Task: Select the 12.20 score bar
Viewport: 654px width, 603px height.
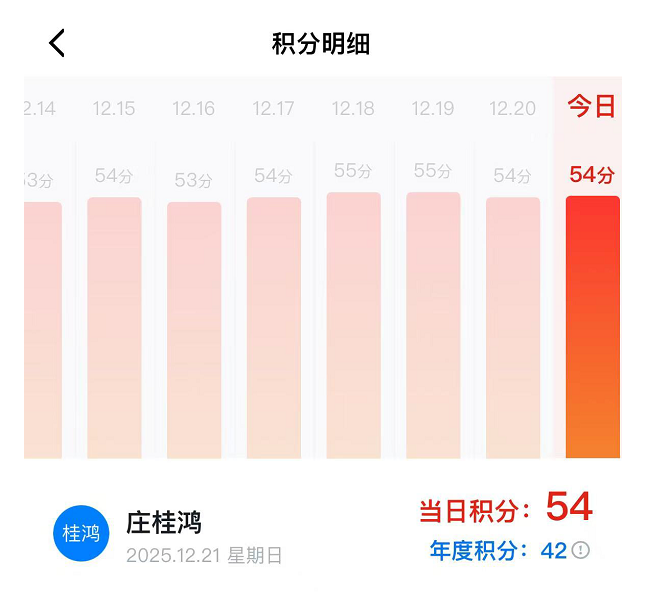Action: (x=513, y=328)
